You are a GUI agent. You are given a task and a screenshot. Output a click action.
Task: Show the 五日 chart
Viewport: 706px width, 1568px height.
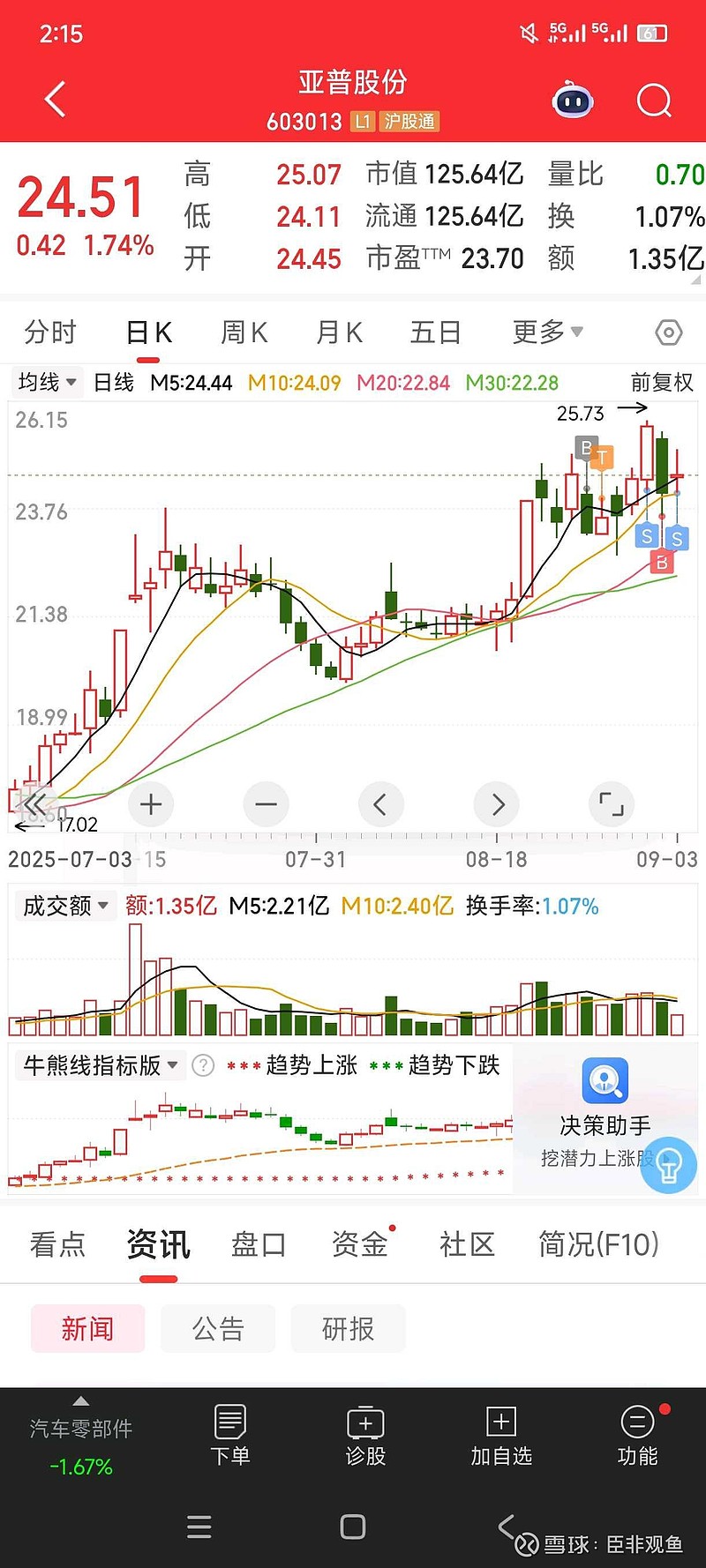[435, 332]
